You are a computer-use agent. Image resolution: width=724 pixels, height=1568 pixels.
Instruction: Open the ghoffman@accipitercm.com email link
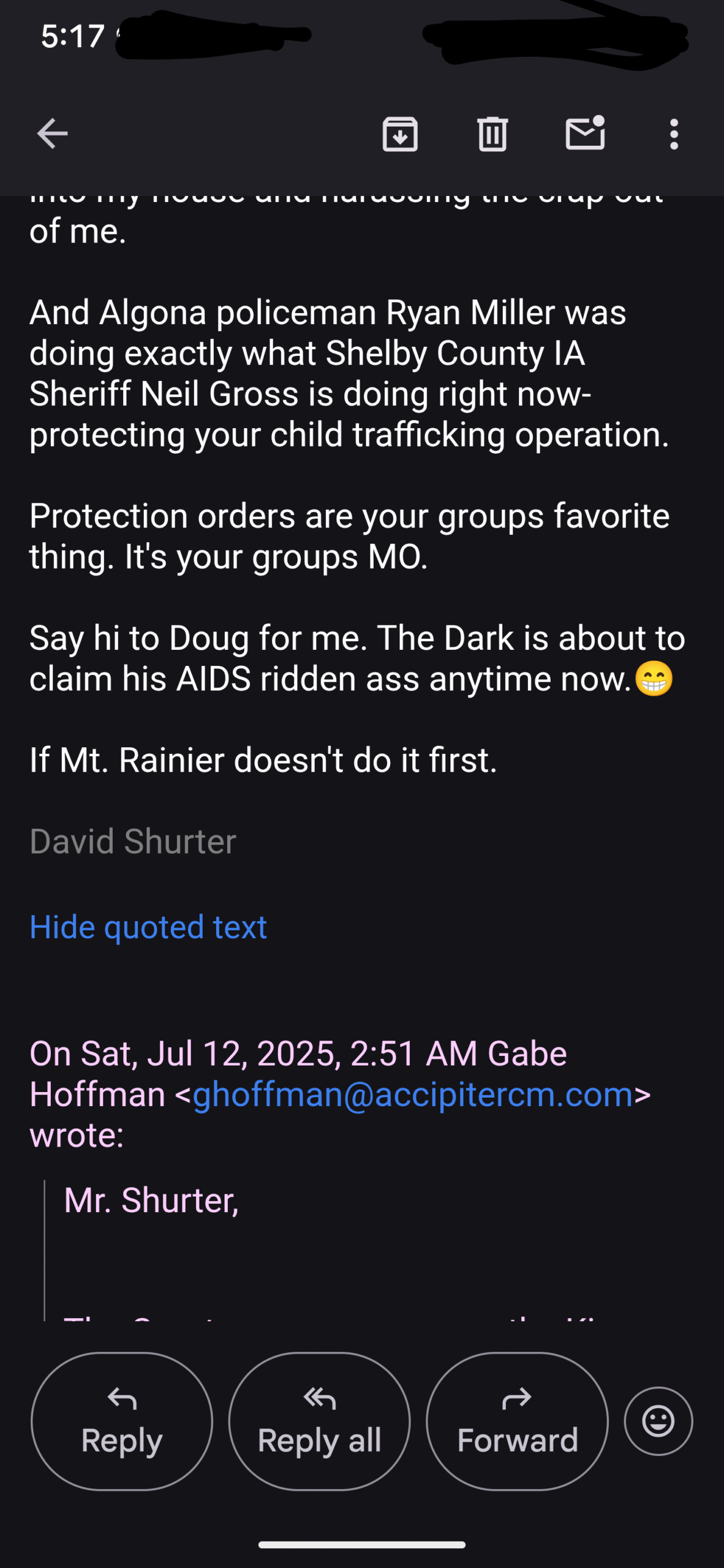coord(413,1094)
